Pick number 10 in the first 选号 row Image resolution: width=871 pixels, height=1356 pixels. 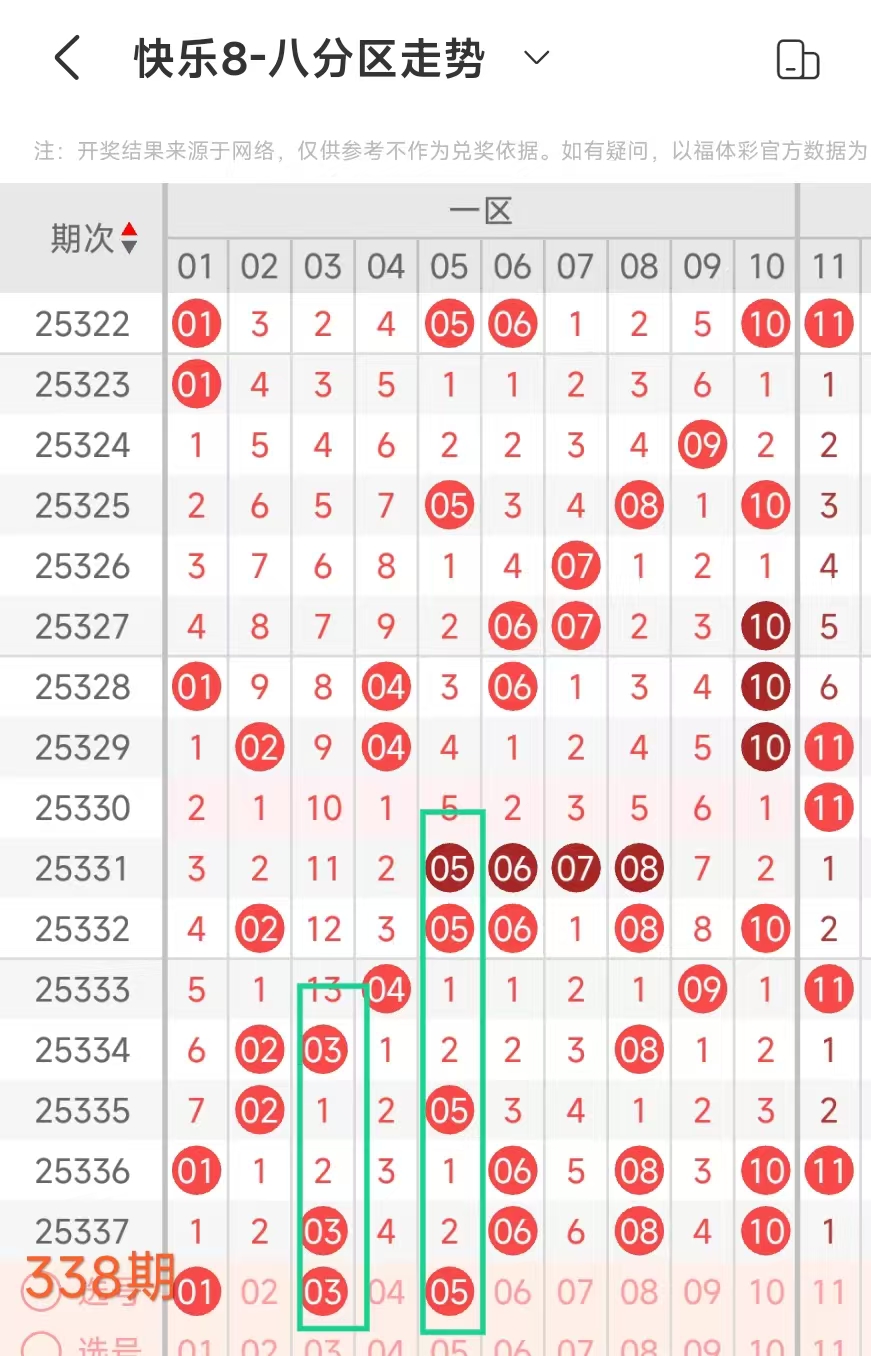coord(766,1292)
